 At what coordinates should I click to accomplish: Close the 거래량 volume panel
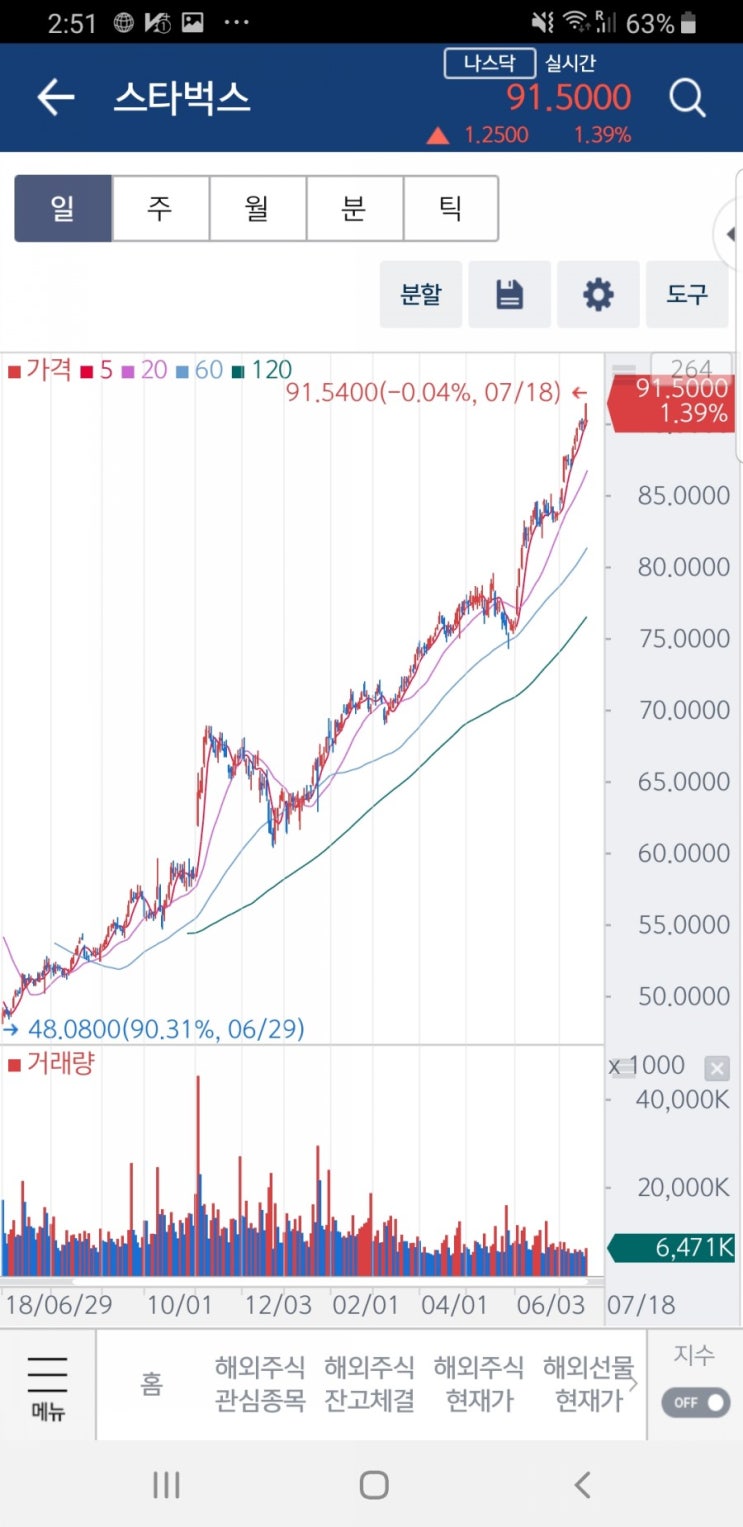tap(717, 1068)
